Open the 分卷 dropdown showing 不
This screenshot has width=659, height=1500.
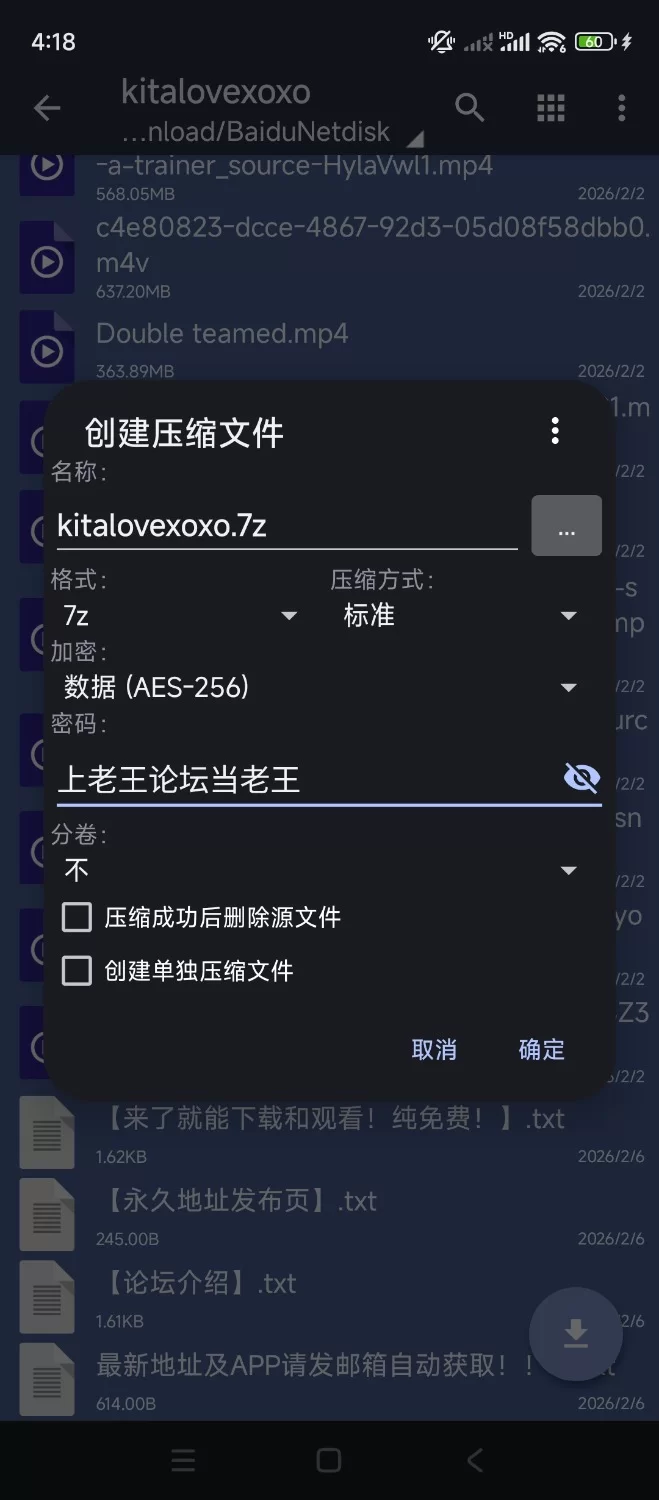320,870
